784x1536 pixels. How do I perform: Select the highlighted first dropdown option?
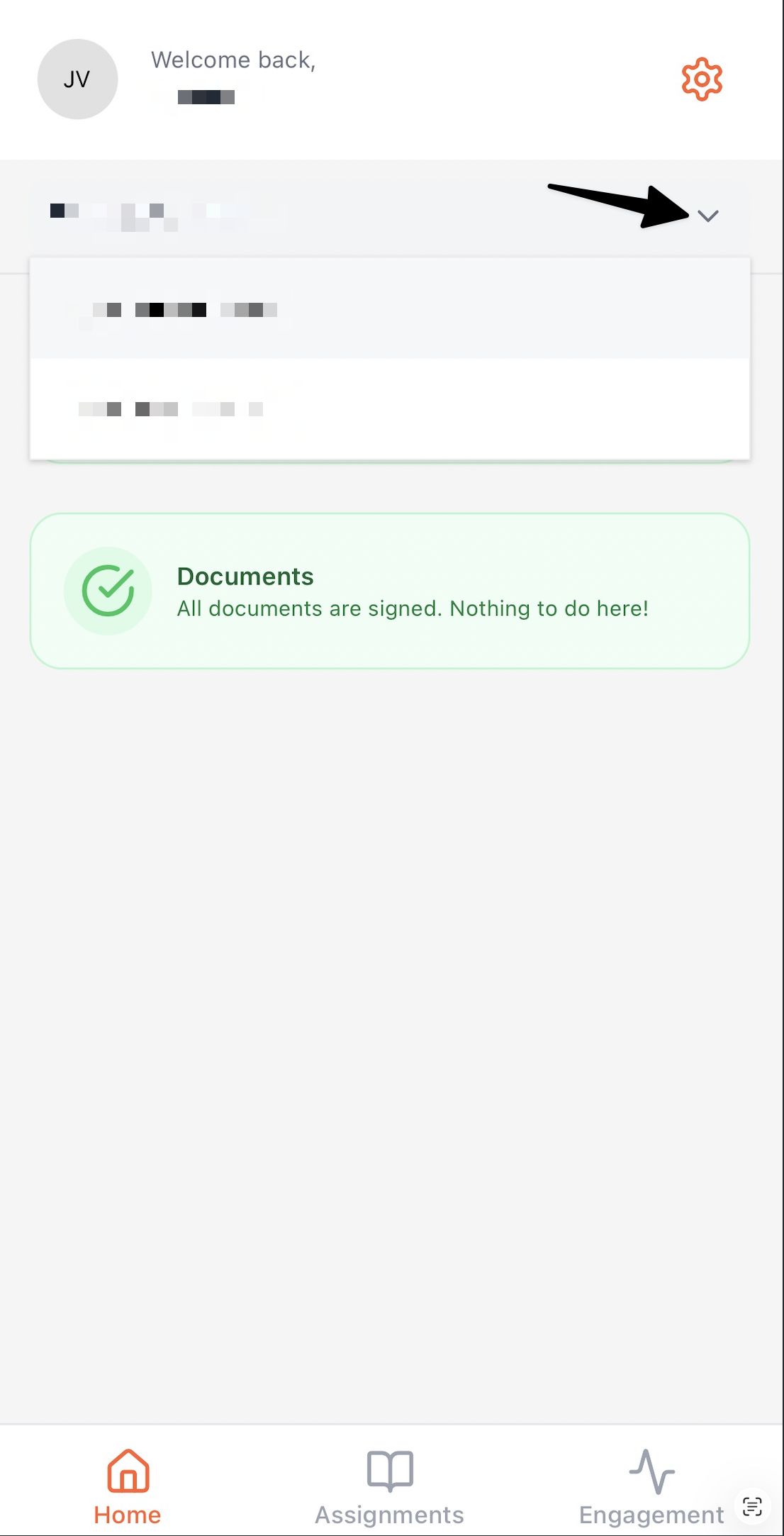[x=390, y=309]
